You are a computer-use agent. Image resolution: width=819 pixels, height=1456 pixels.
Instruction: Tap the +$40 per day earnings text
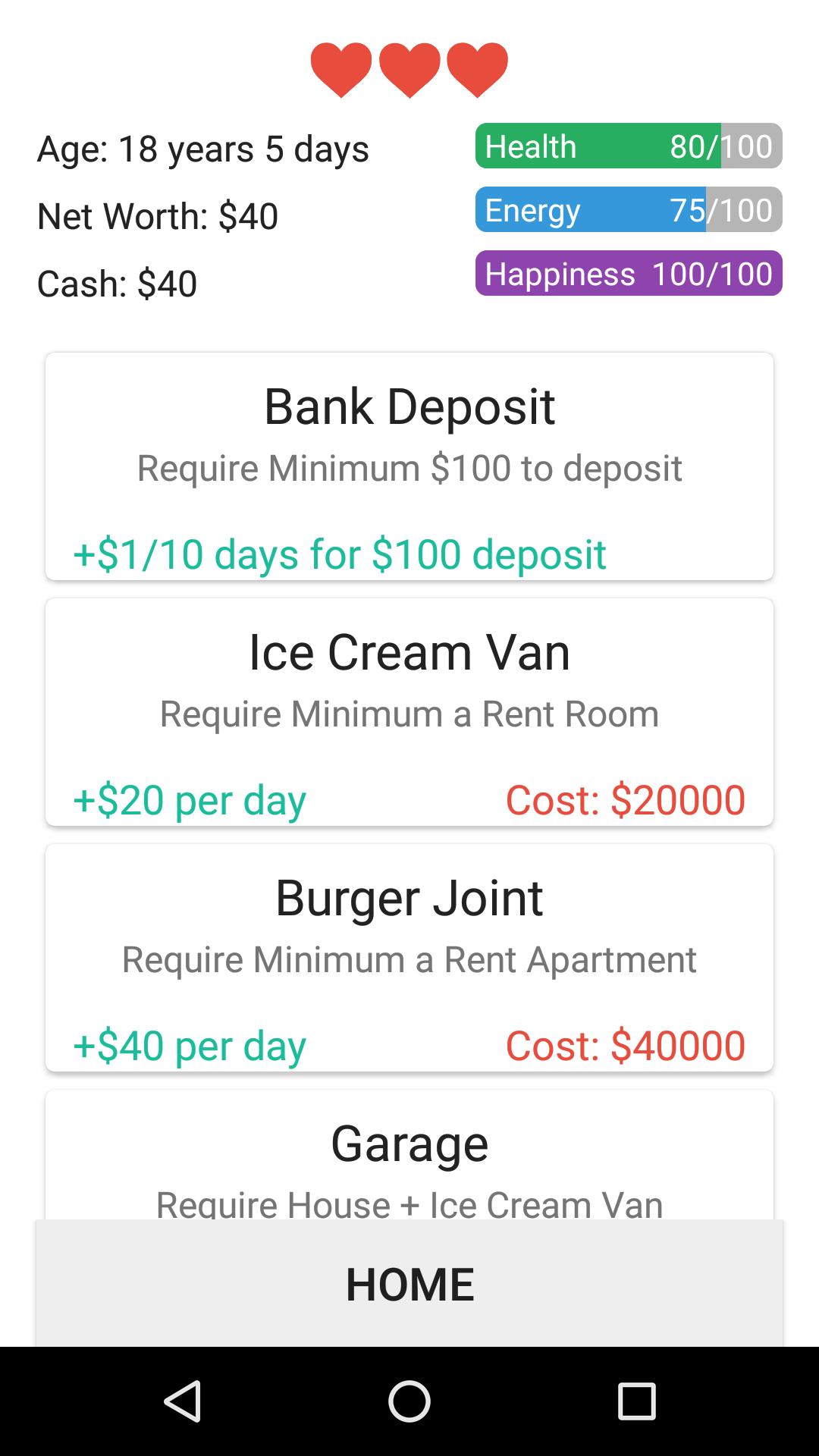click(188, 1045)
